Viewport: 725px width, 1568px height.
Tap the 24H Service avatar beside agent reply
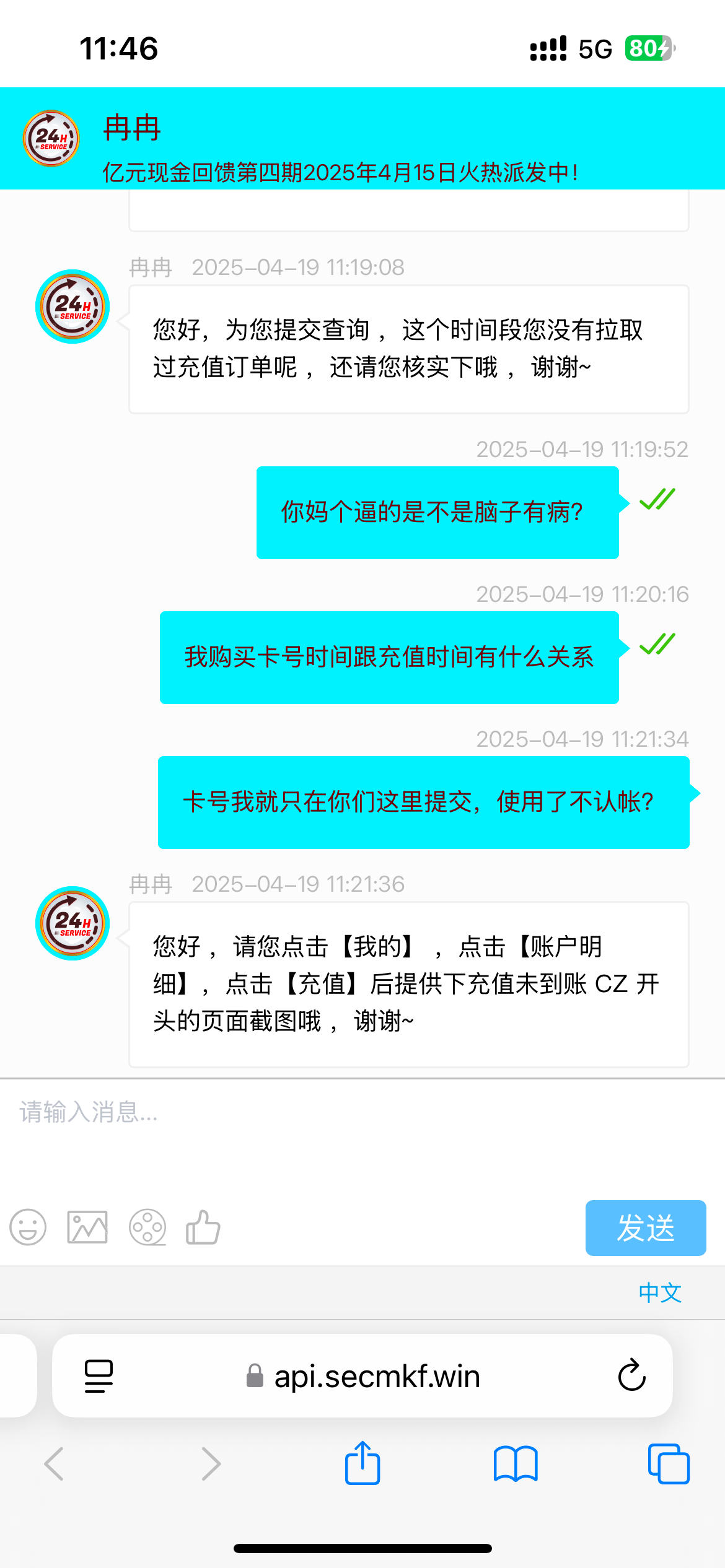tap(71, 923)
